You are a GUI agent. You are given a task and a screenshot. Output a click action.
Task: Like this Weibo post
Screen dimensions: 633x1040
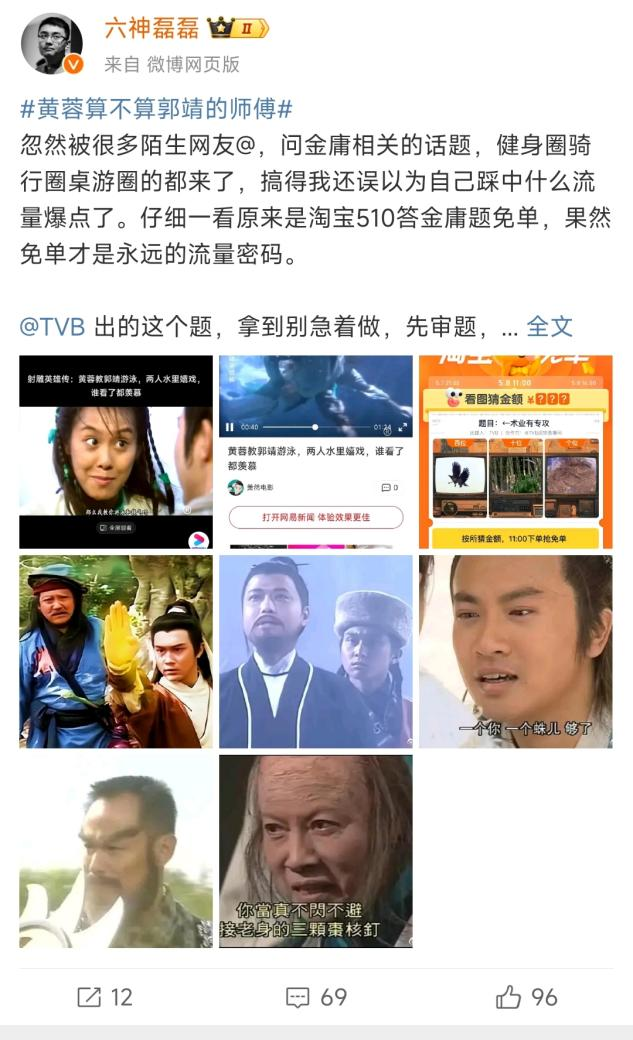click(527, 997)
